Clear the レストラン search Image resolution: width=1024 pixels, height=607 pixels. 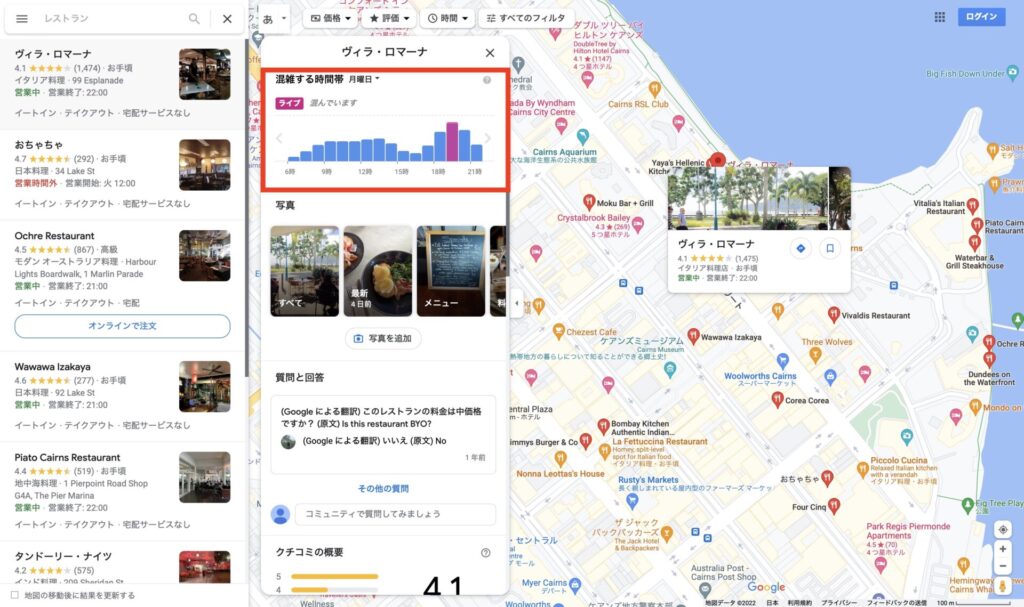227,19
